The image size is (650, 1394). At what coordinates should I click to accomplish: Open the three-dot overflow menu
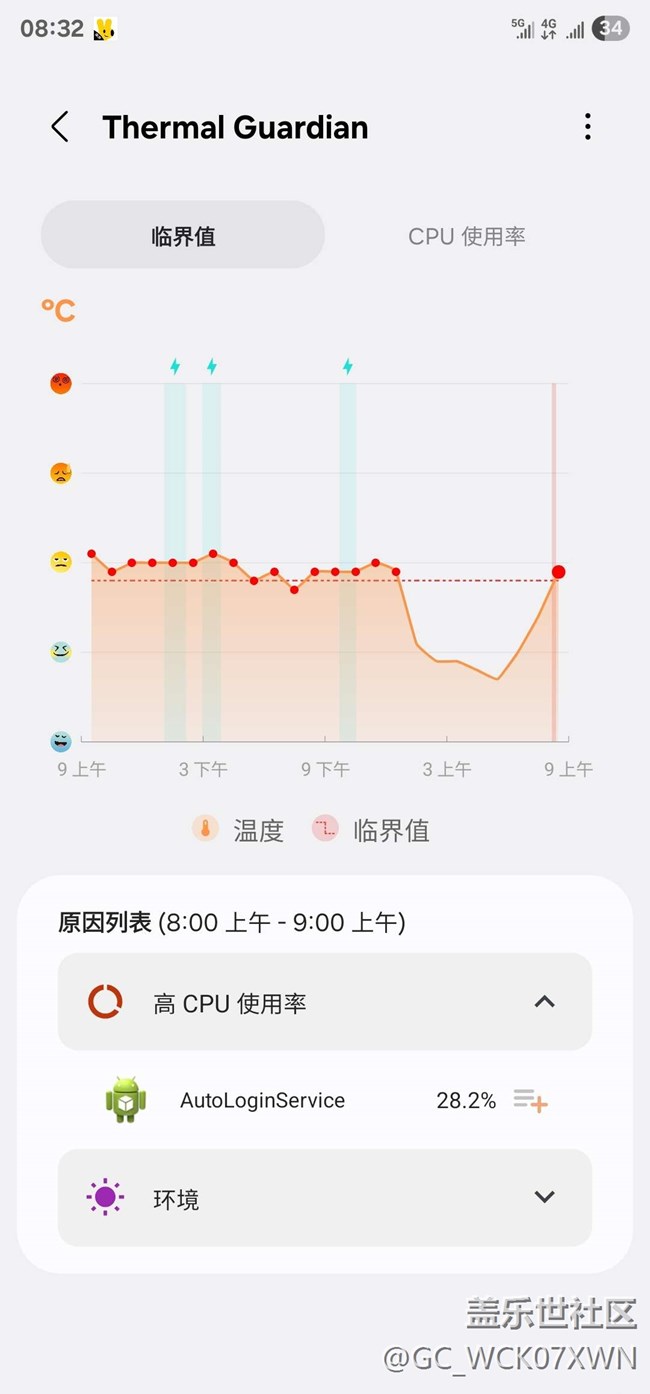[587, 127]
